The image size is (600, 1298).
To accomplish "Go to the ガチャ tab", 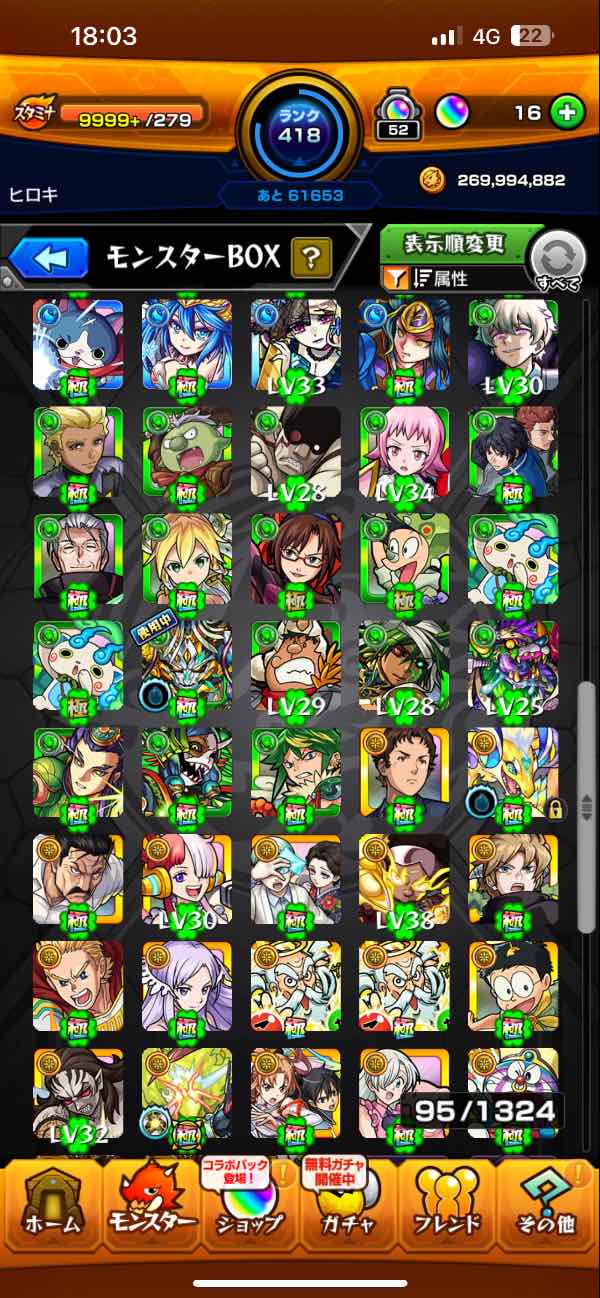I will (x=350, y=1212).
